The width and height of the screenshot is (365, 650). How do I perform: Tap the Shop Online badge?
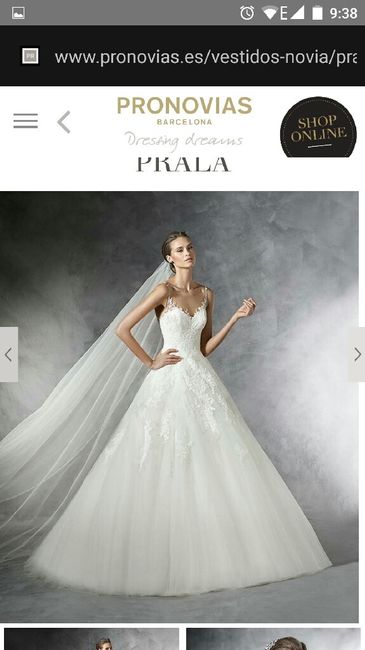(318, 127)
